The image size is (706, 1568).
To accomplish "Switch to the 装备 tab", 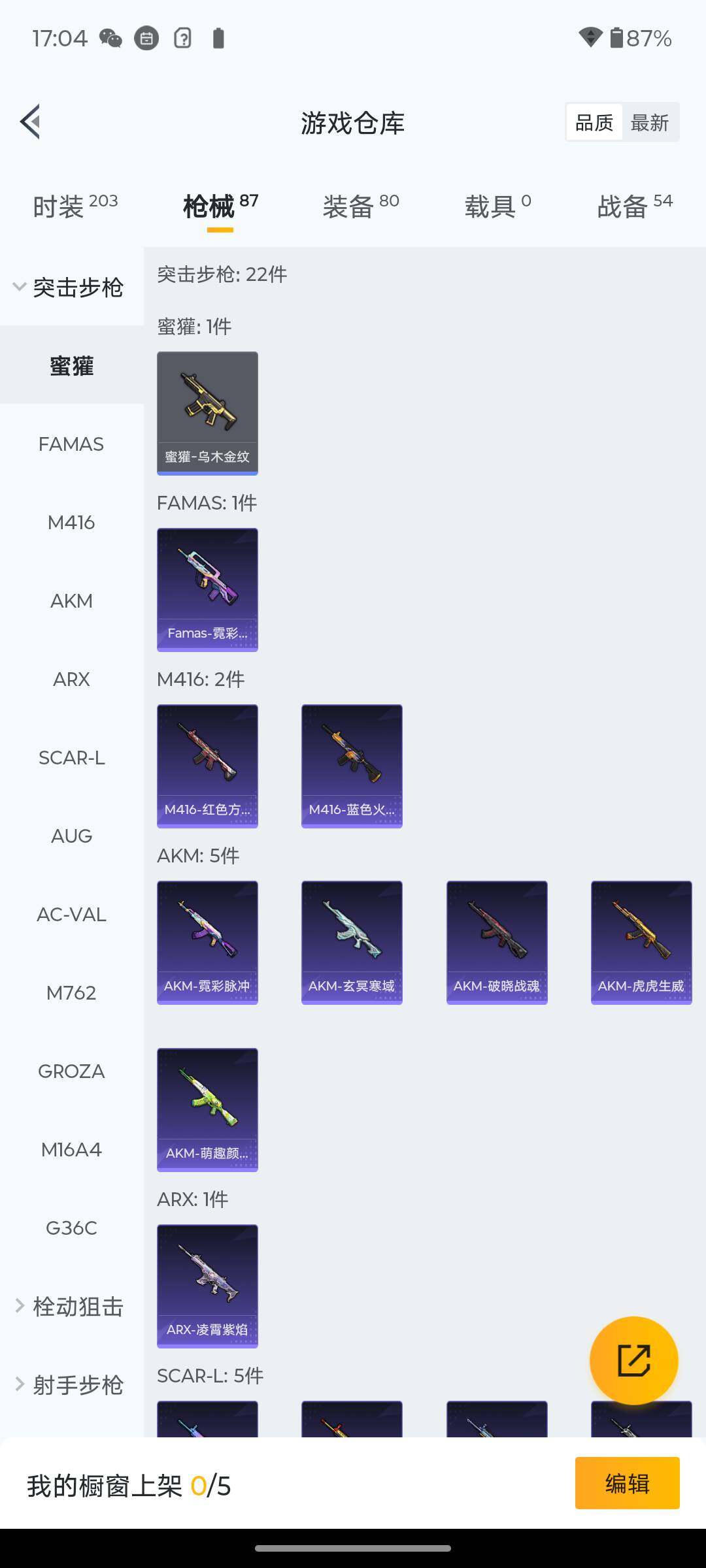I will 360,206.
